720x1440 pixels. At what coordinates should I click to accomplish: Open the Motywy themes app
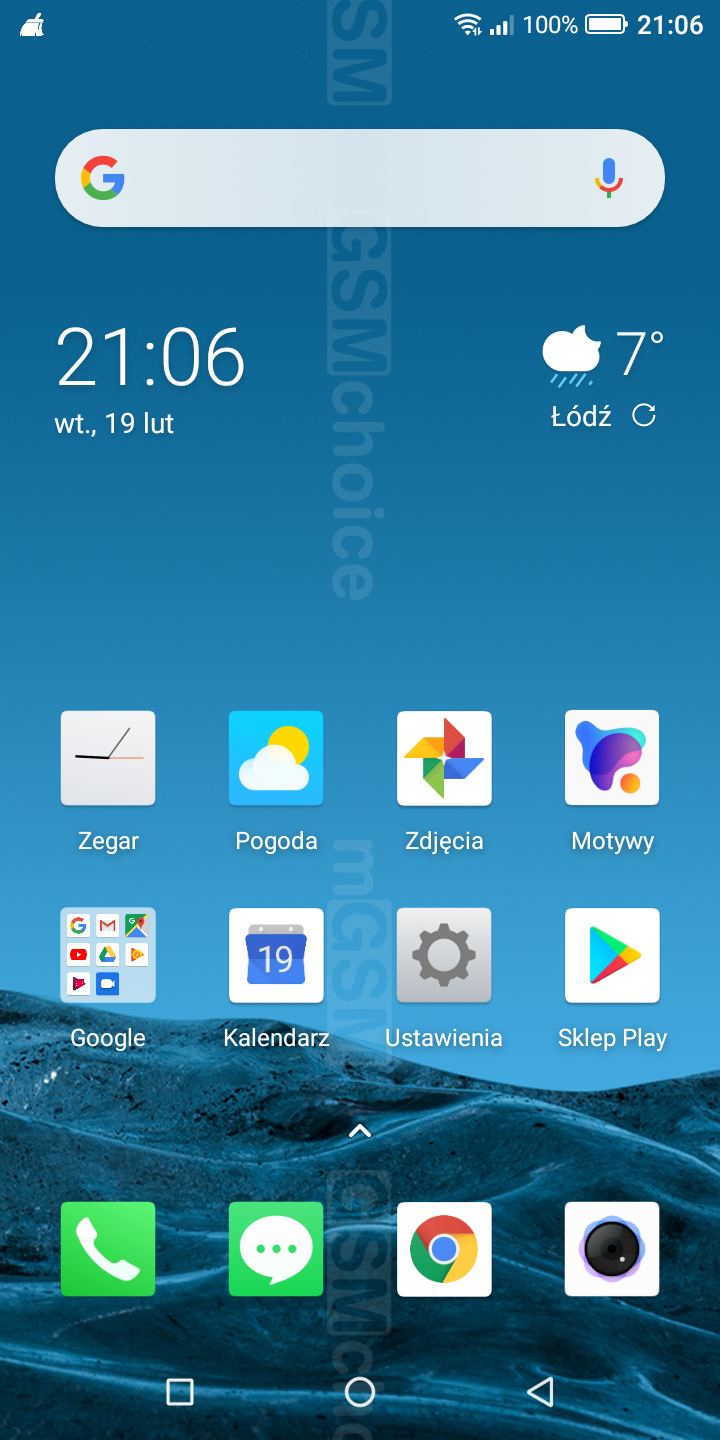coord(612,758)
